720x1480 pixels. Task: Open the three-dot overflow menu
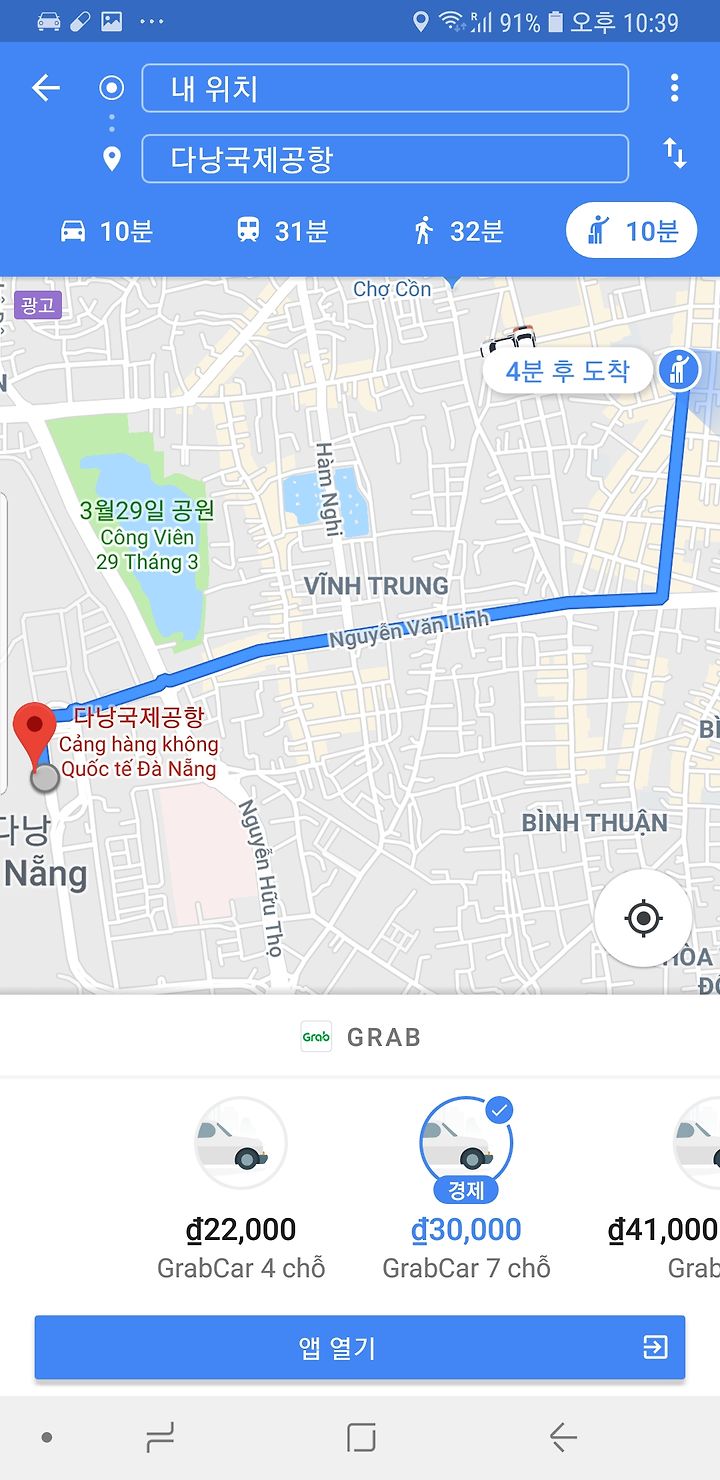pos(674,88)
